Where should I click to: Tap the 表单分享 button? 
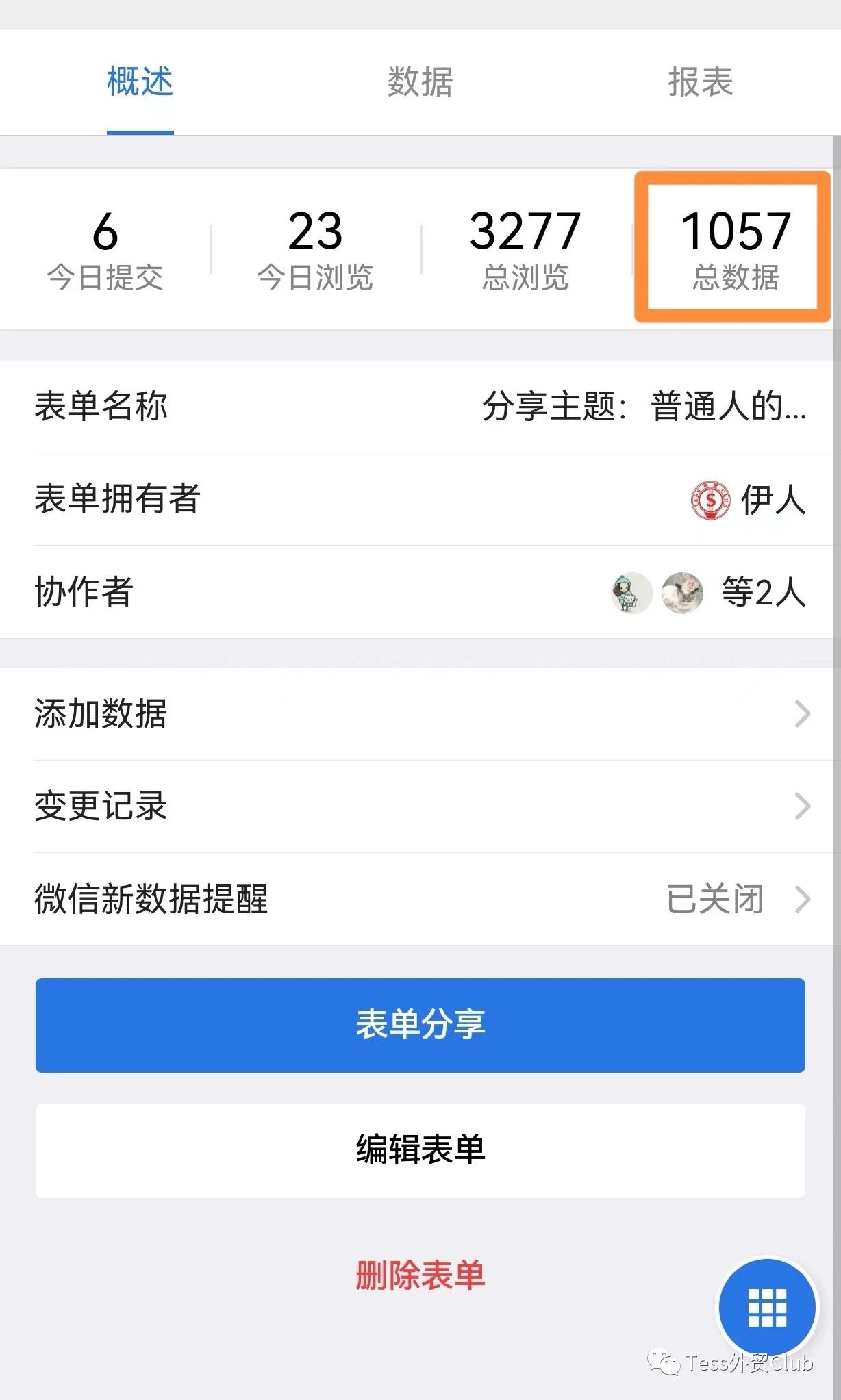[x=420, y=1025]
